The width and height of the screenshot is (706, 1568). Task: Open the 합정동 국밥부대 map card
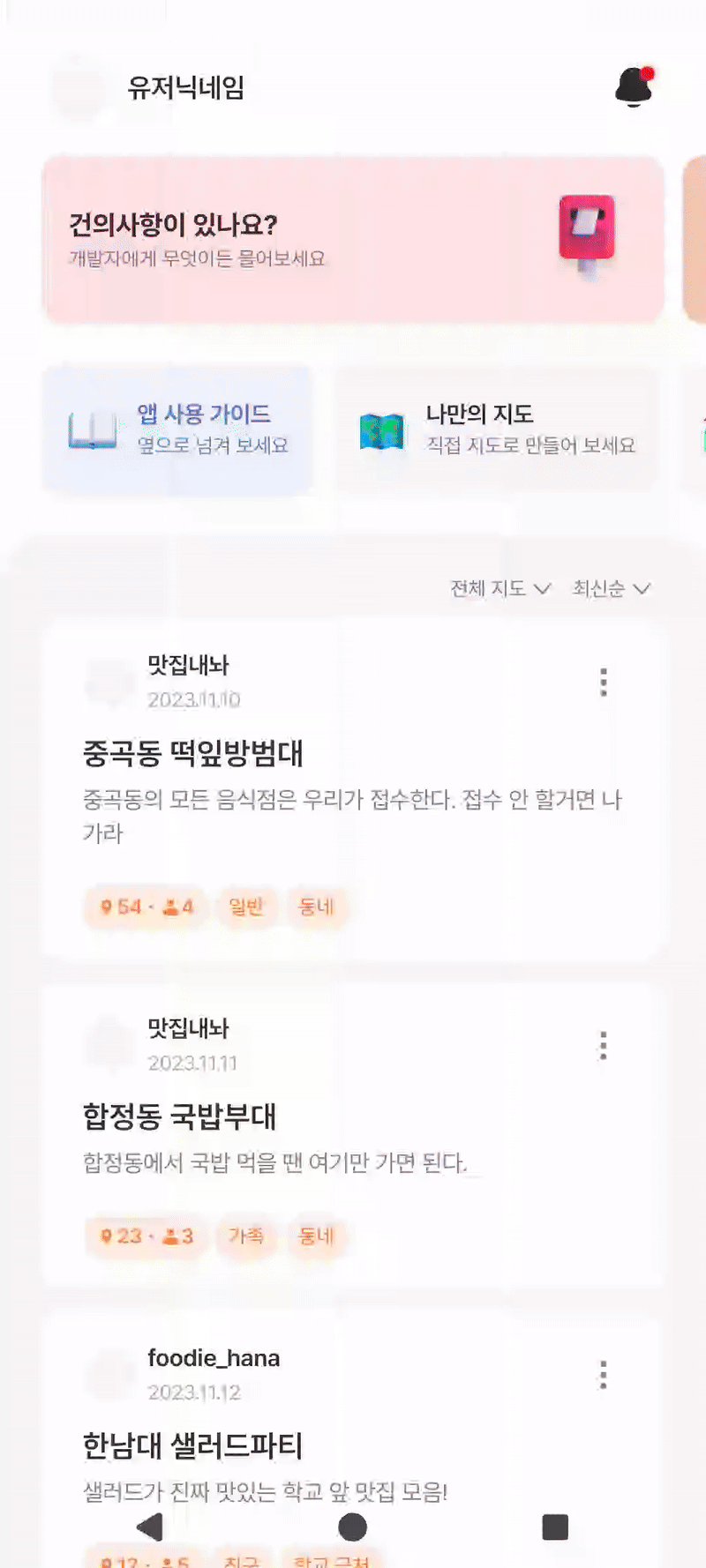click(x=353, y=1136)
